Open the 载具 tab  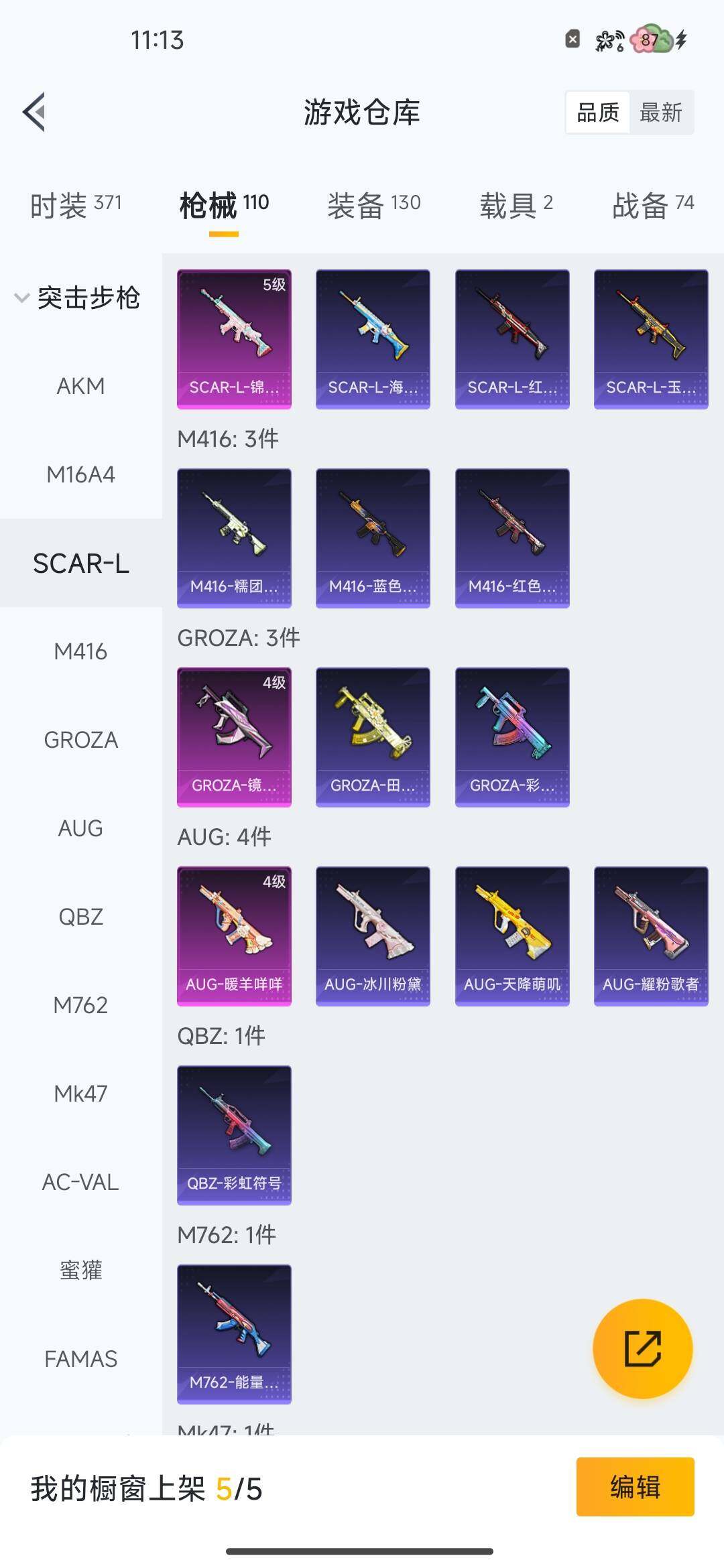(516, 205)
